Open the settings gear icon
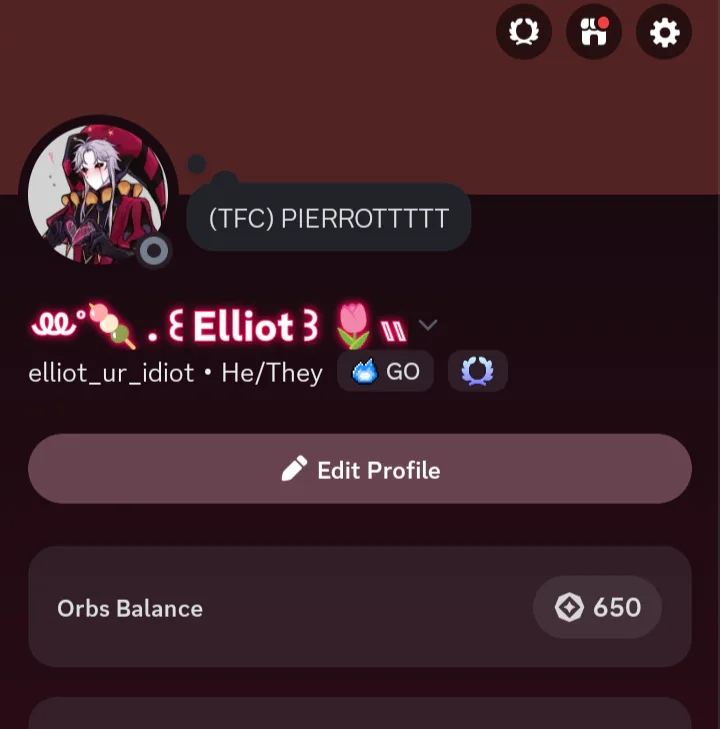The image size is (720, 729). (664, 32)
